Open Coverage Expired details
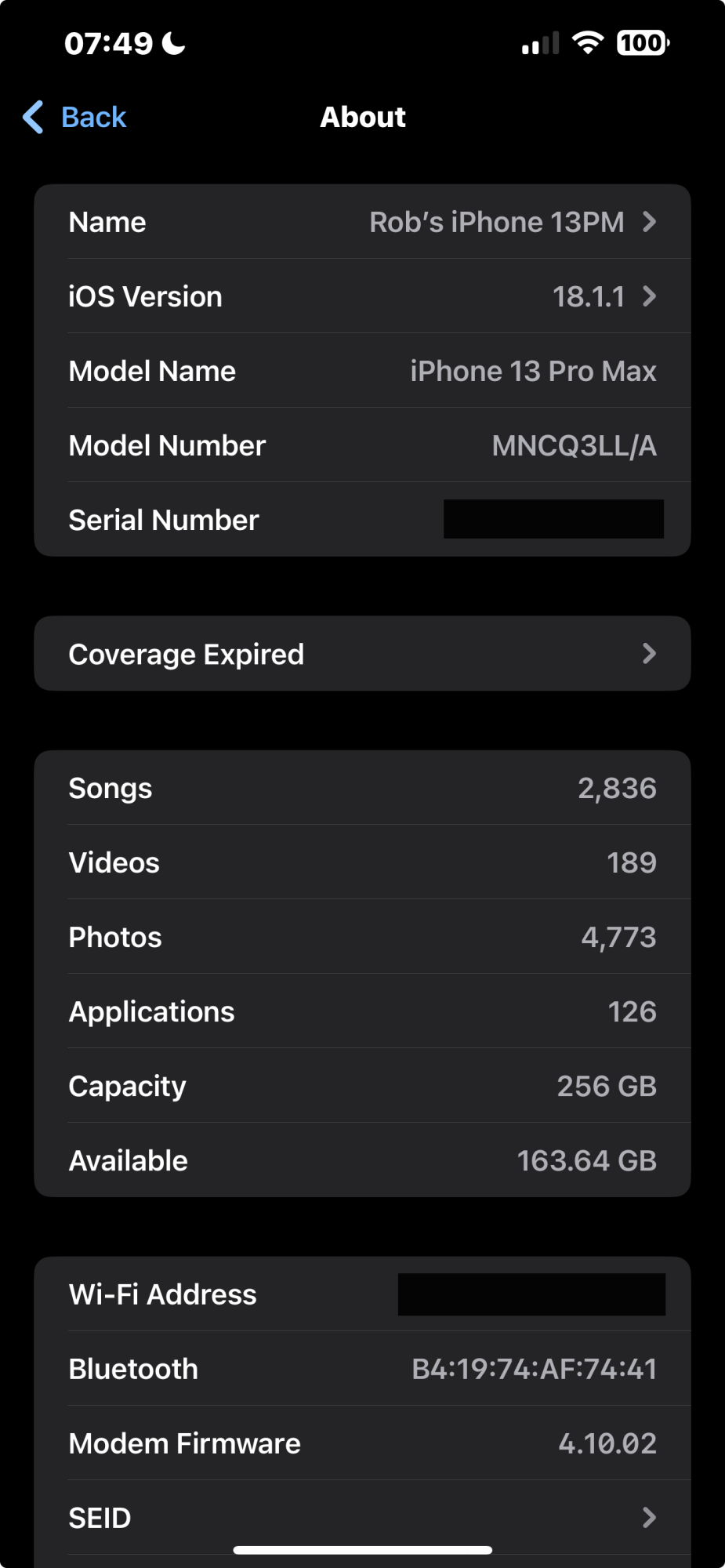725x1568 pixels. point(649,653)
